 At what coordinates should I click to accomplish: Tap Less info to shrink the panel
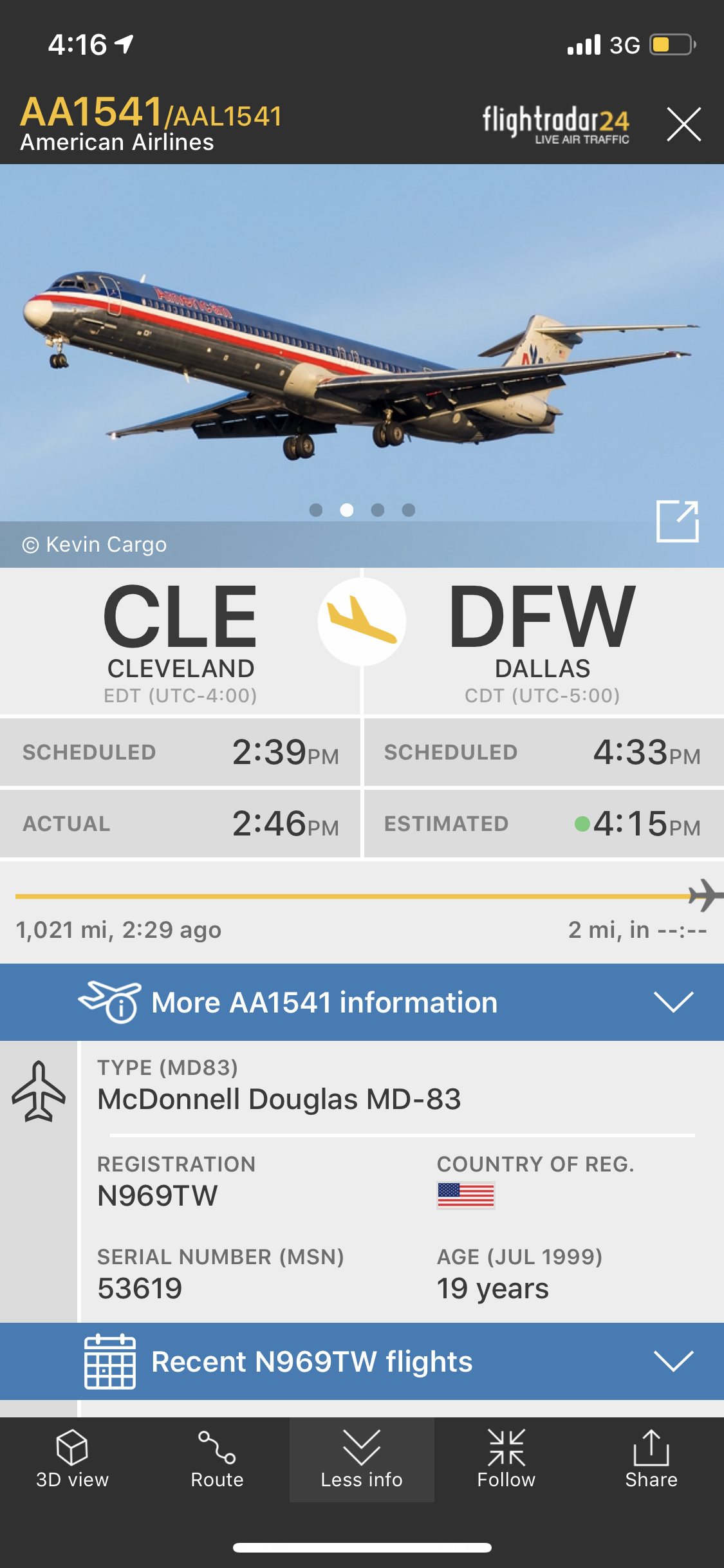[x=362, y=1459]
